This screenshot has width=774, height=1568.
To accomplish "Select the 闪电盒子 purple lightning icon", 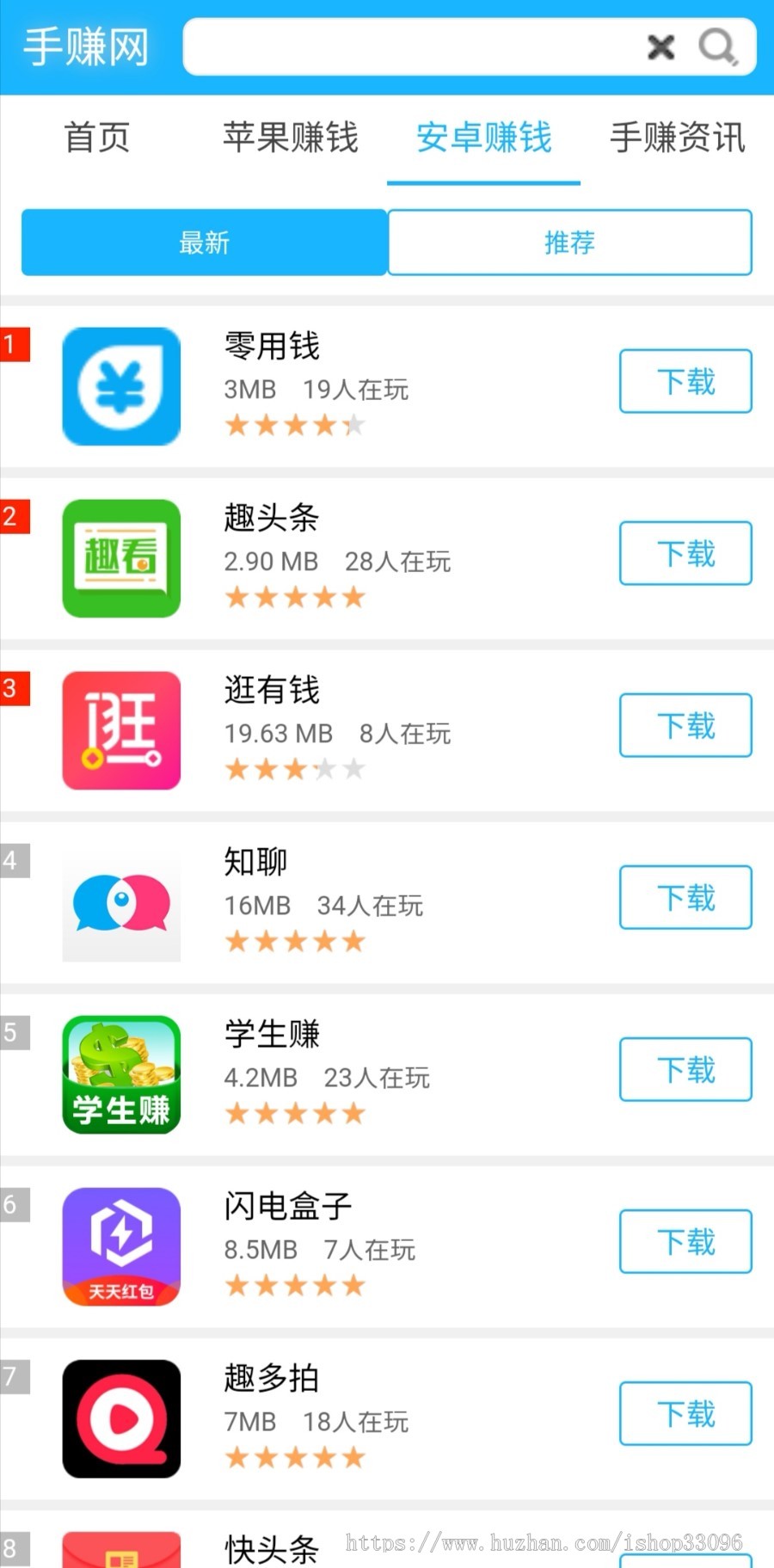I will pyautogui.click(x=120, y=1245).
